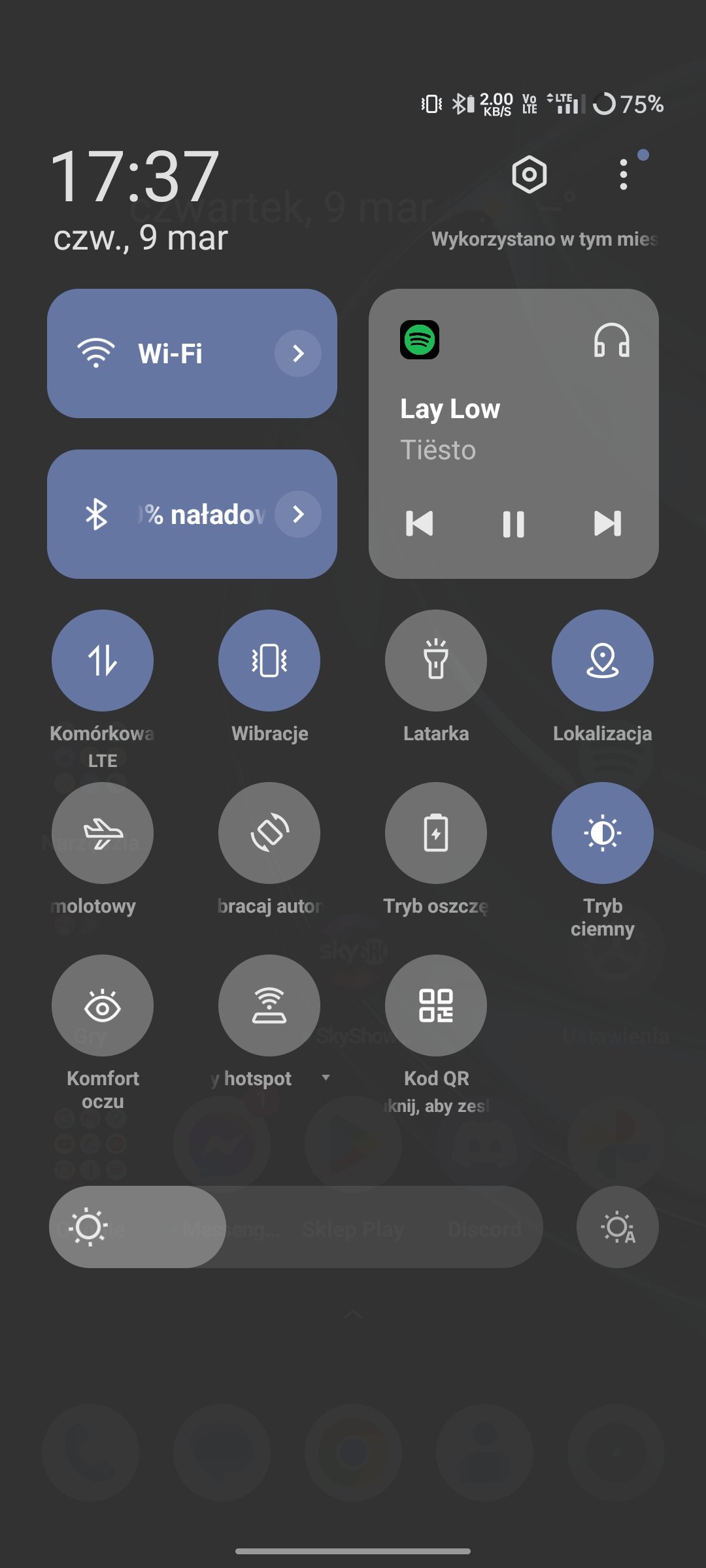
Task: Enable airplane mode
Action: coord(103,833)
